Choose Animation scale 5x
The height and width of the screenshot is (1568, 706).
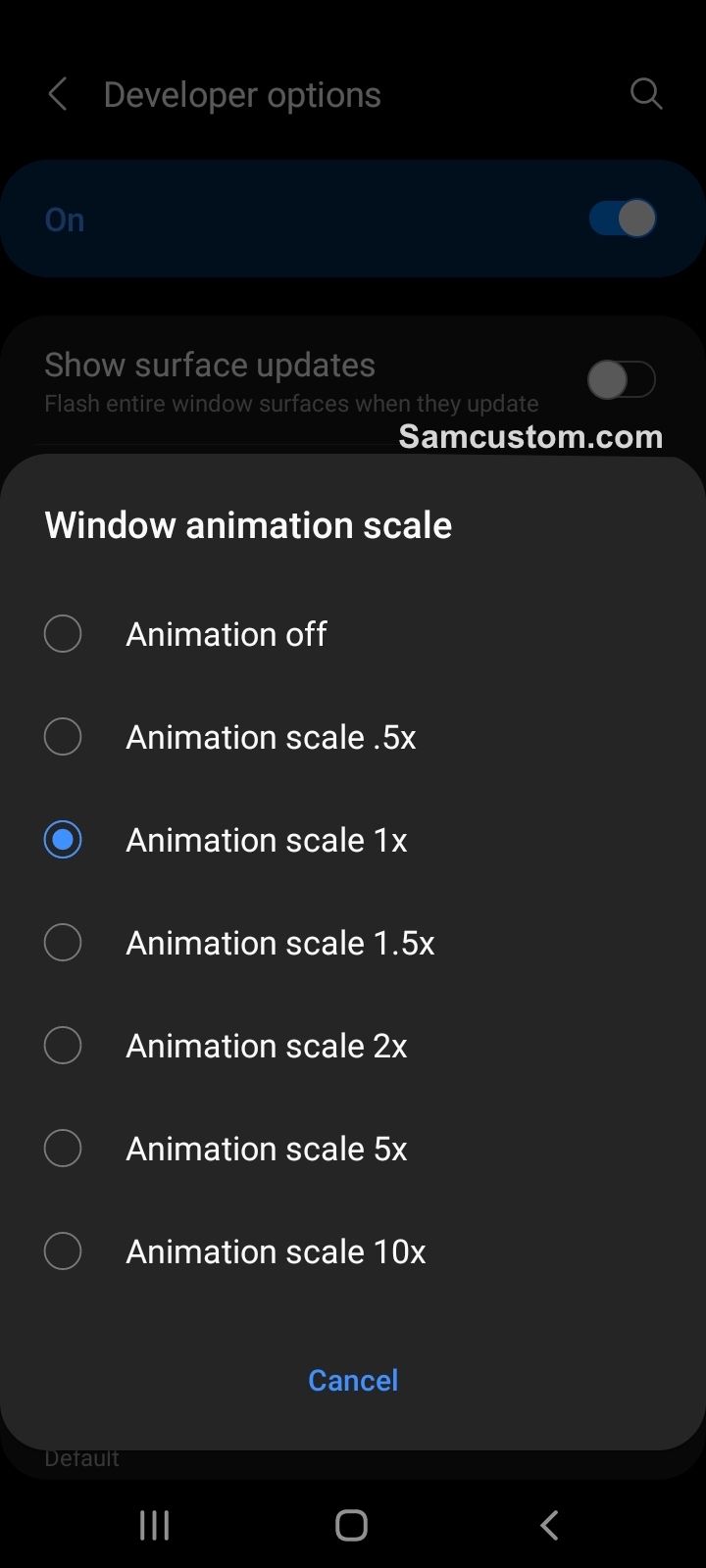coord(353,1149)
